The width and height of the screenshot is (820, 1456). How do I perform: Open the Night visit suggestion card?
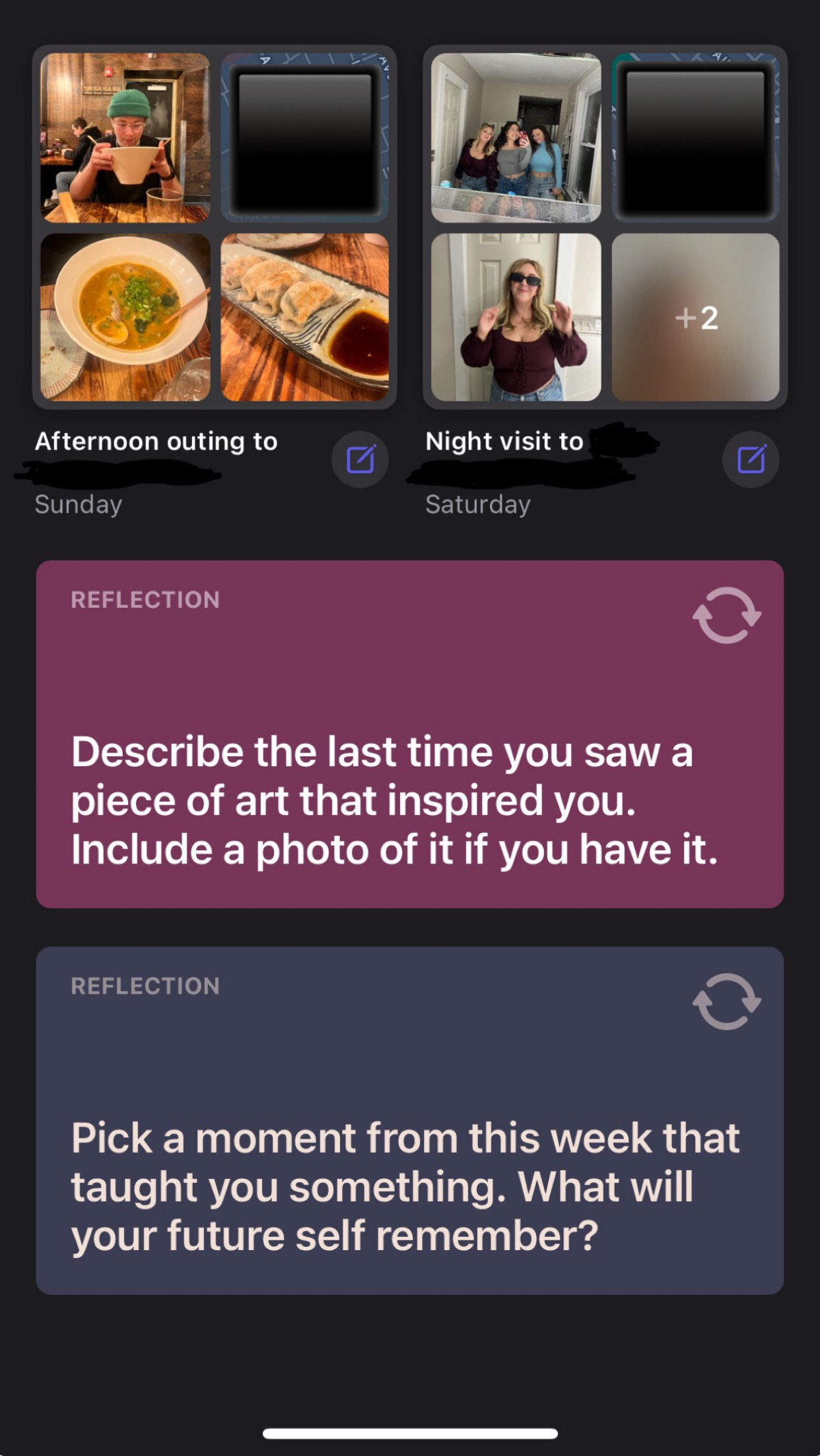(605, 227)
